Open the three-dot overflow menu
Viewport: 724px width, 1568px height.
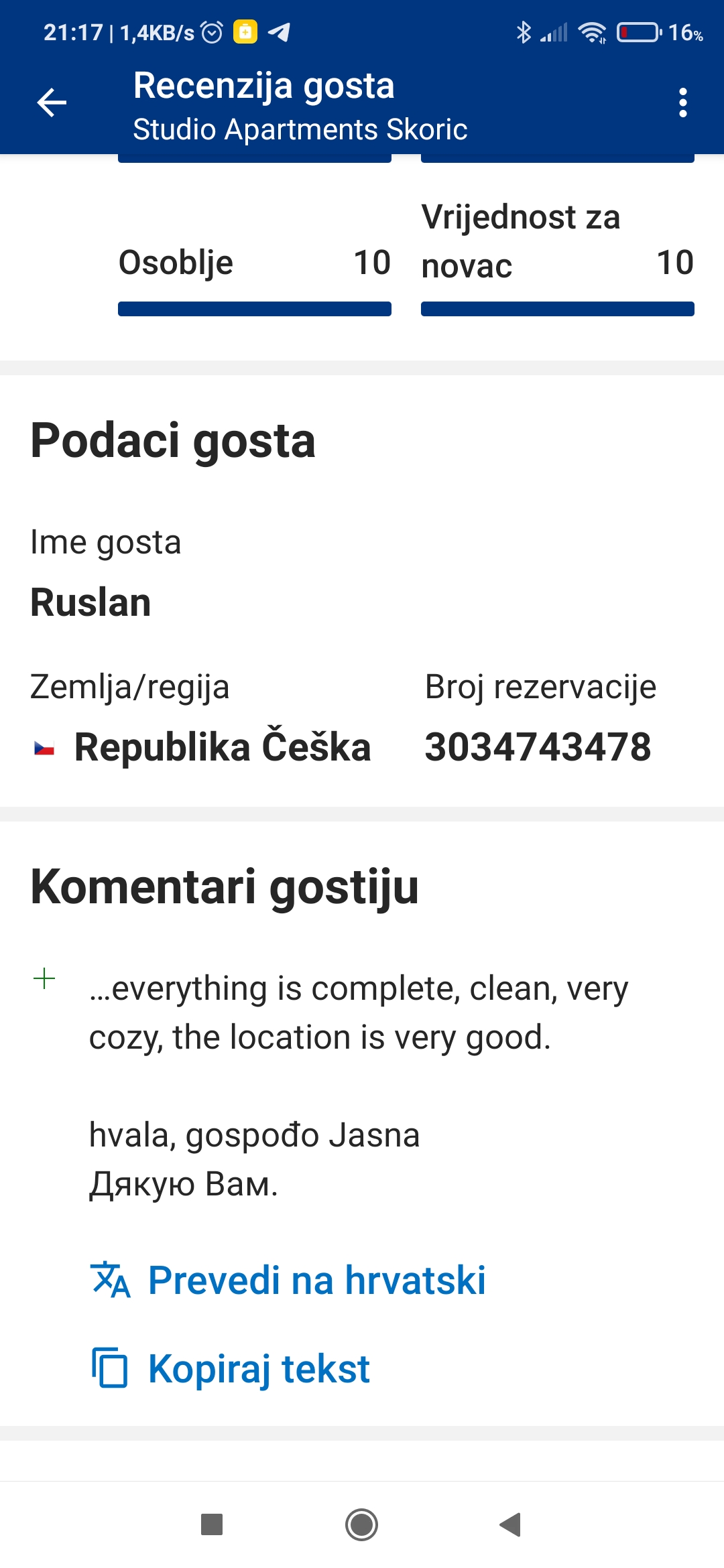(x=682, y=103)
